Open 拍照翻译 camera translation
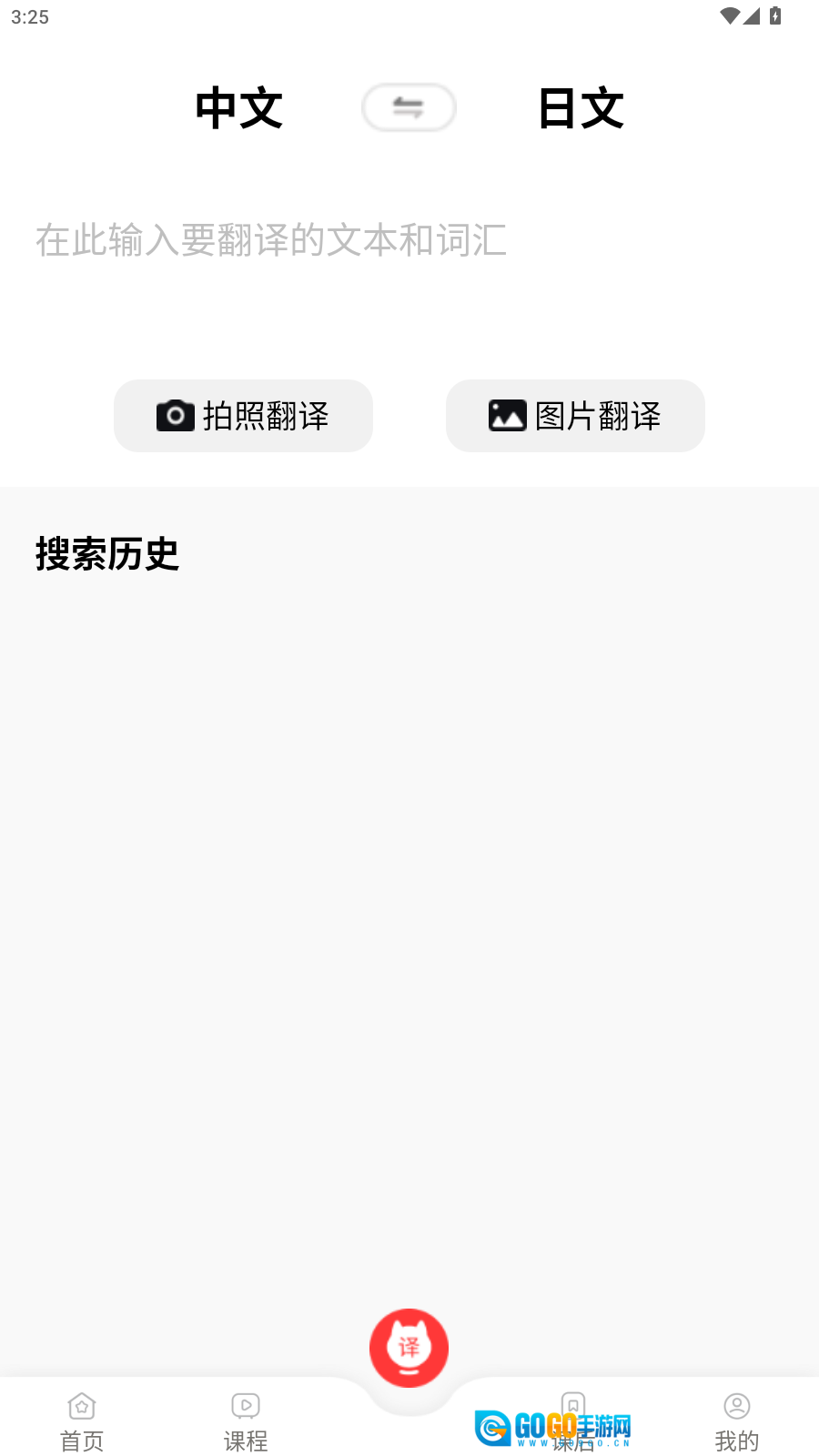The image size is (819, 1456). 243,416
